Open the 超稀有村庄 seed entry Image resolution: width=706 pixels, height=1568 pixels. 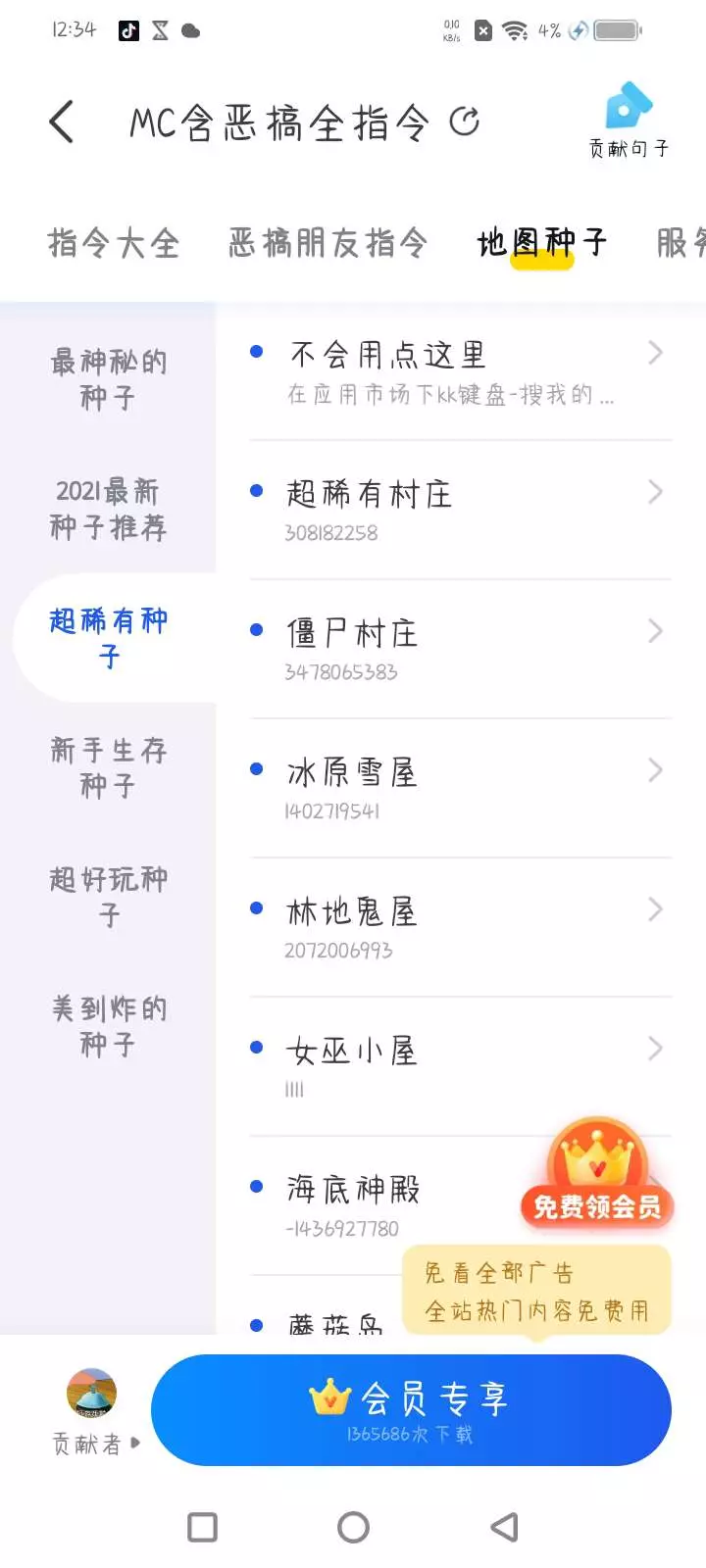(459, 511)
